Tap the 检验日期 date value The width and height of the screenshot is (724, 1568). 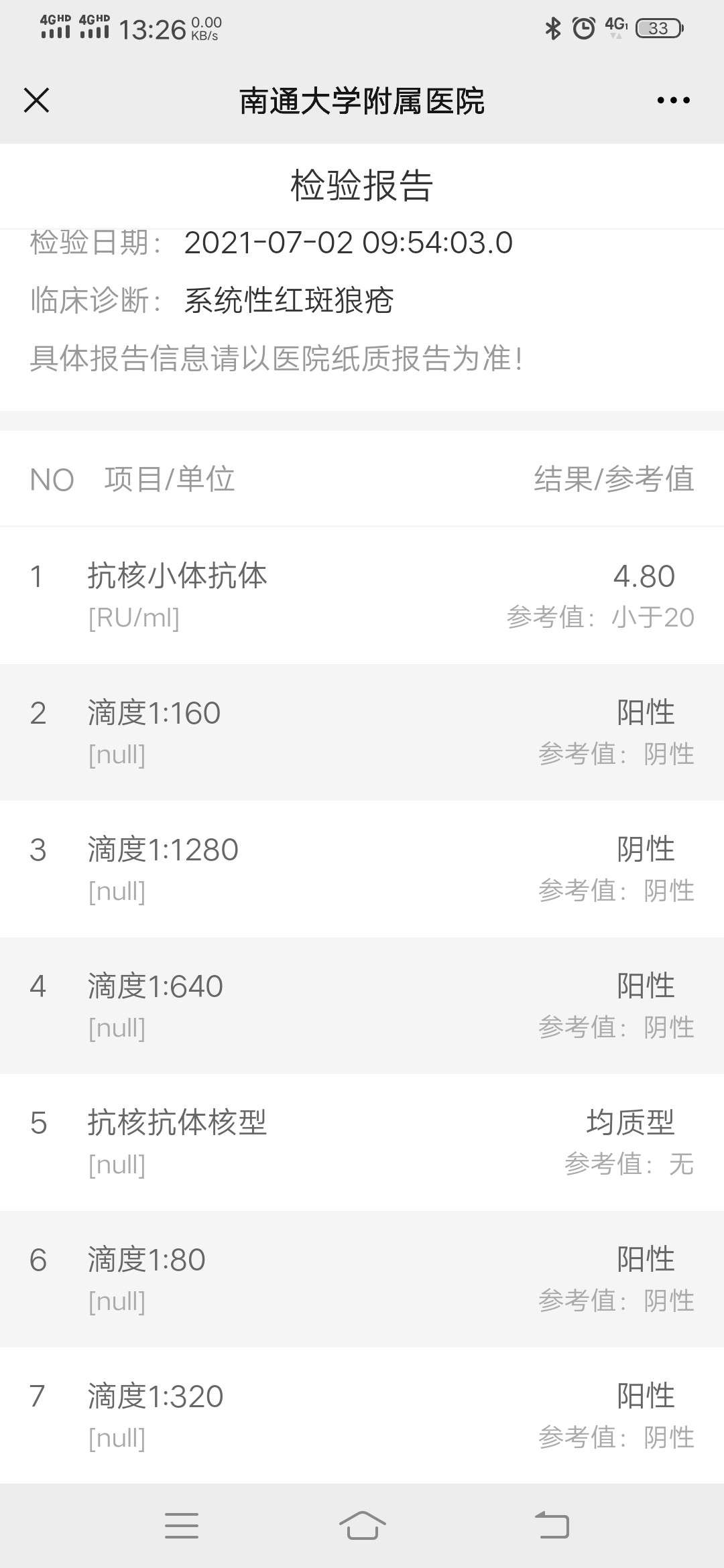coord(347,245)
